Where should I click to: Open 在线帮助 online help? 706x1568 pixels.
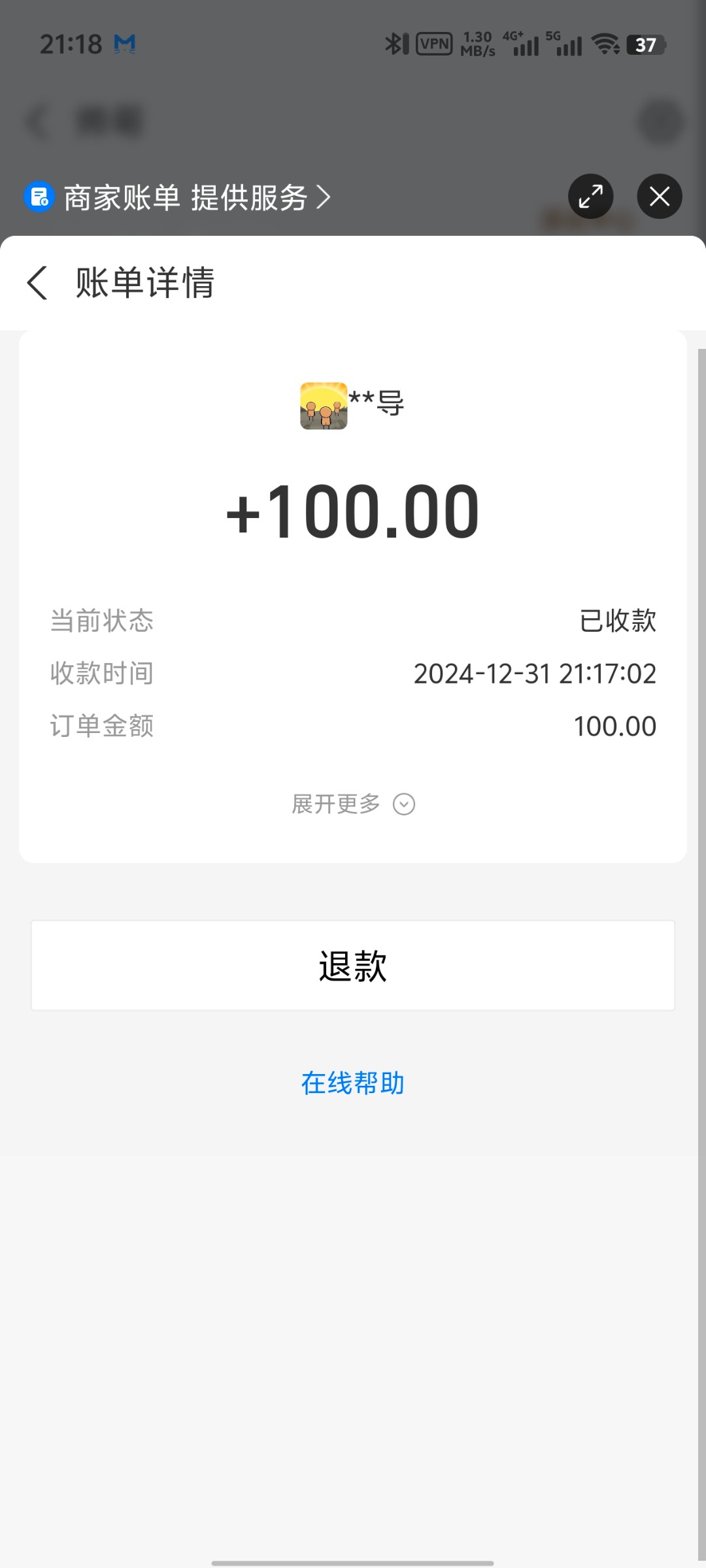[353, 1083]
